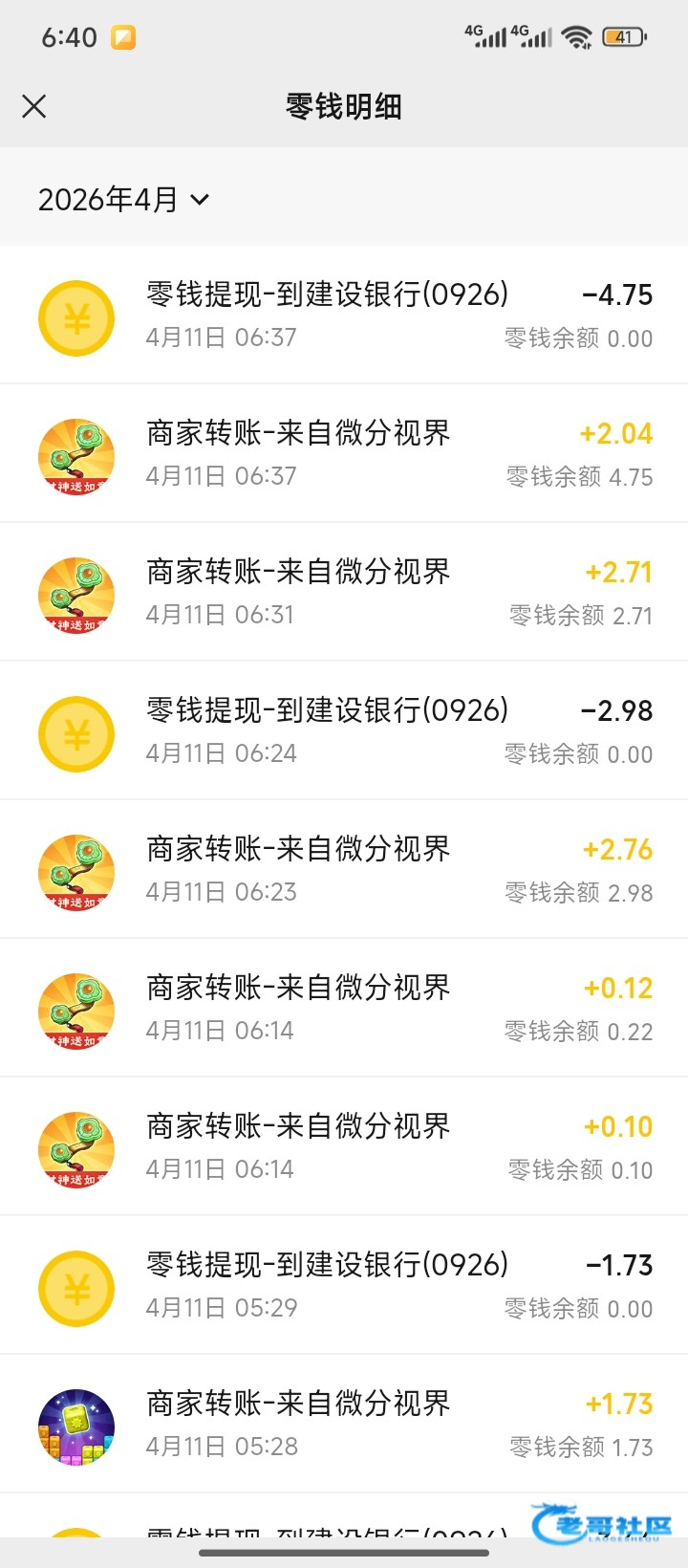Show details of the -2.98 withdrawal
Screen dimensions: 688x1568
[x=344, y=730]
